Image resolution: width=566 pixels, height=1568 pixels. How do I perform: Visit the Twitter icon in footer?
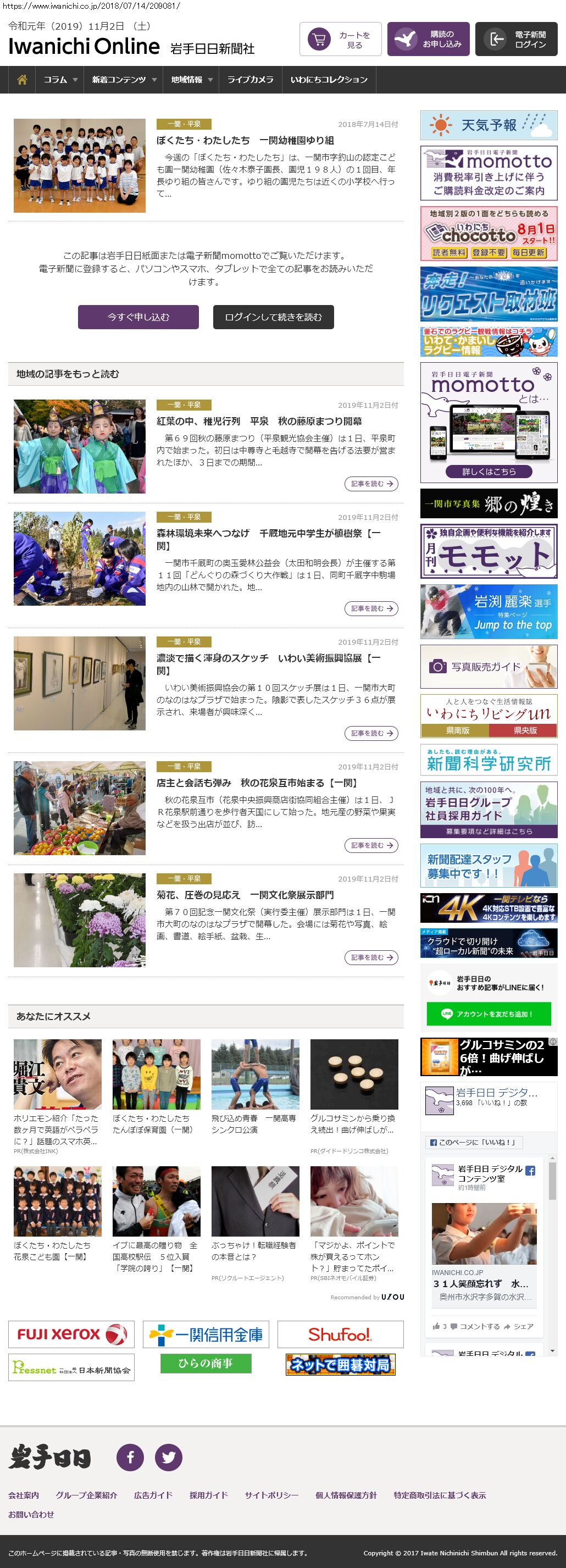coord(169,1456)
